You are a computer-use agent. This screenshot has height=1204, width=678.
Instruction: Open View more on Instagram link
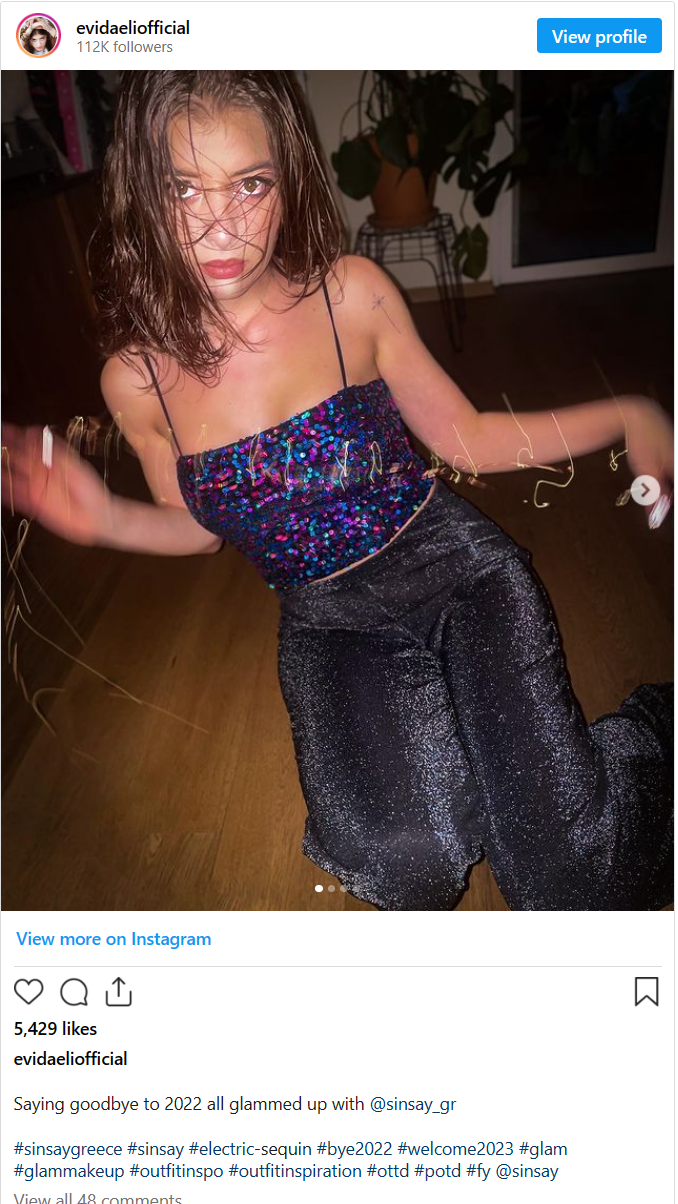tap(114, 939)
